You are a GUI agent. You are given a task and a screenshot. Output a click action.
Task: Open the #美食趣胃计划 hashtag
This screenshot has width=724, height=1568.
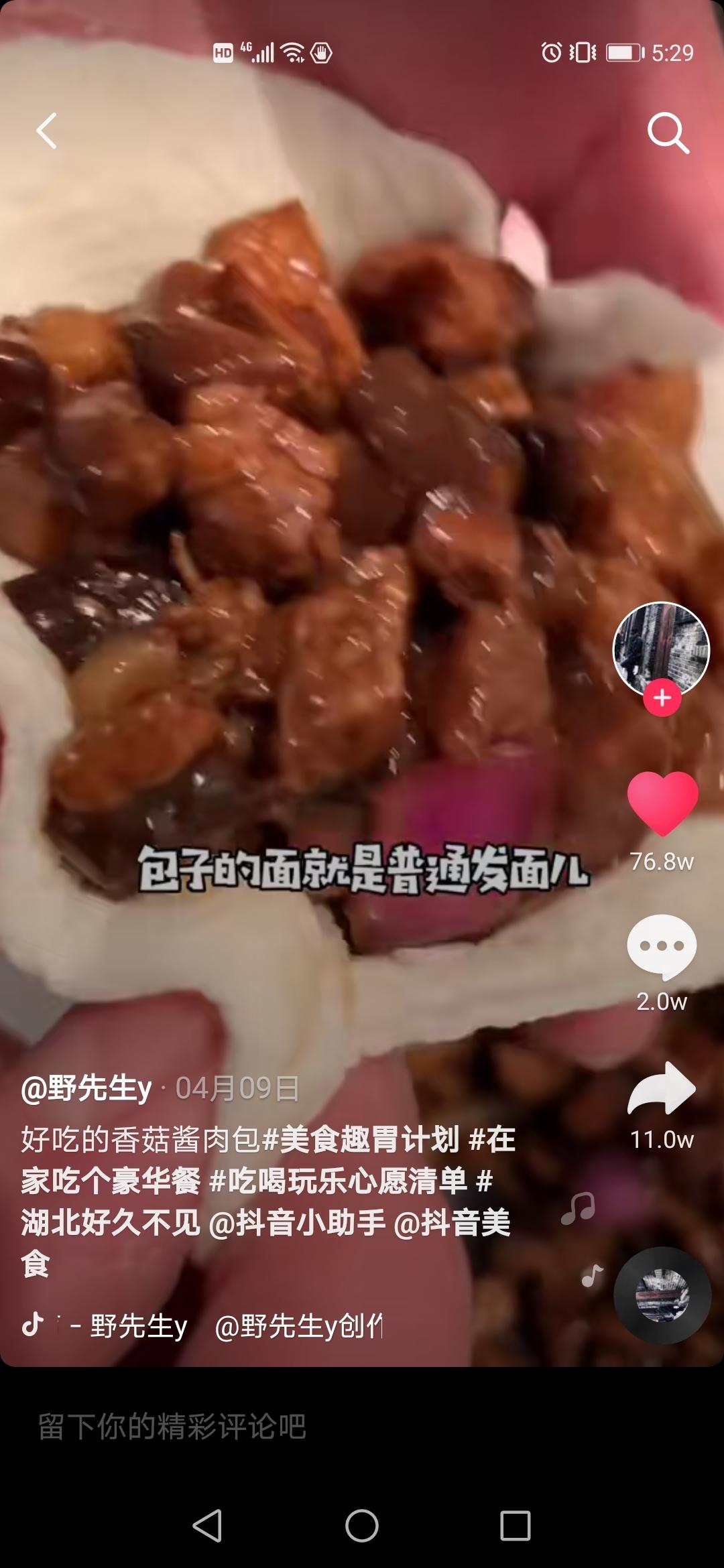(362, 1139)
